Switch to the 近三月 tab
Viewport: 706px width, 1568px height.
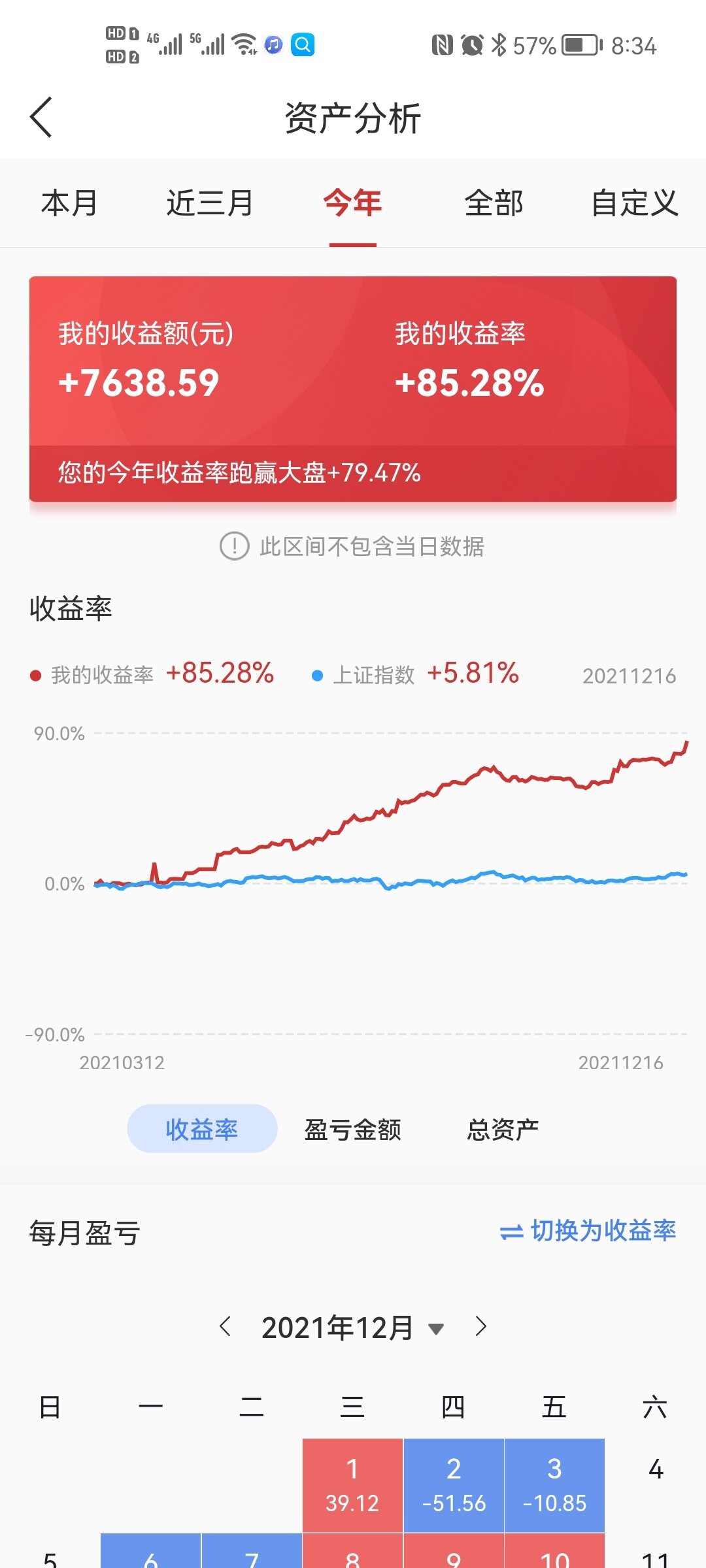(x=210, y=203)
